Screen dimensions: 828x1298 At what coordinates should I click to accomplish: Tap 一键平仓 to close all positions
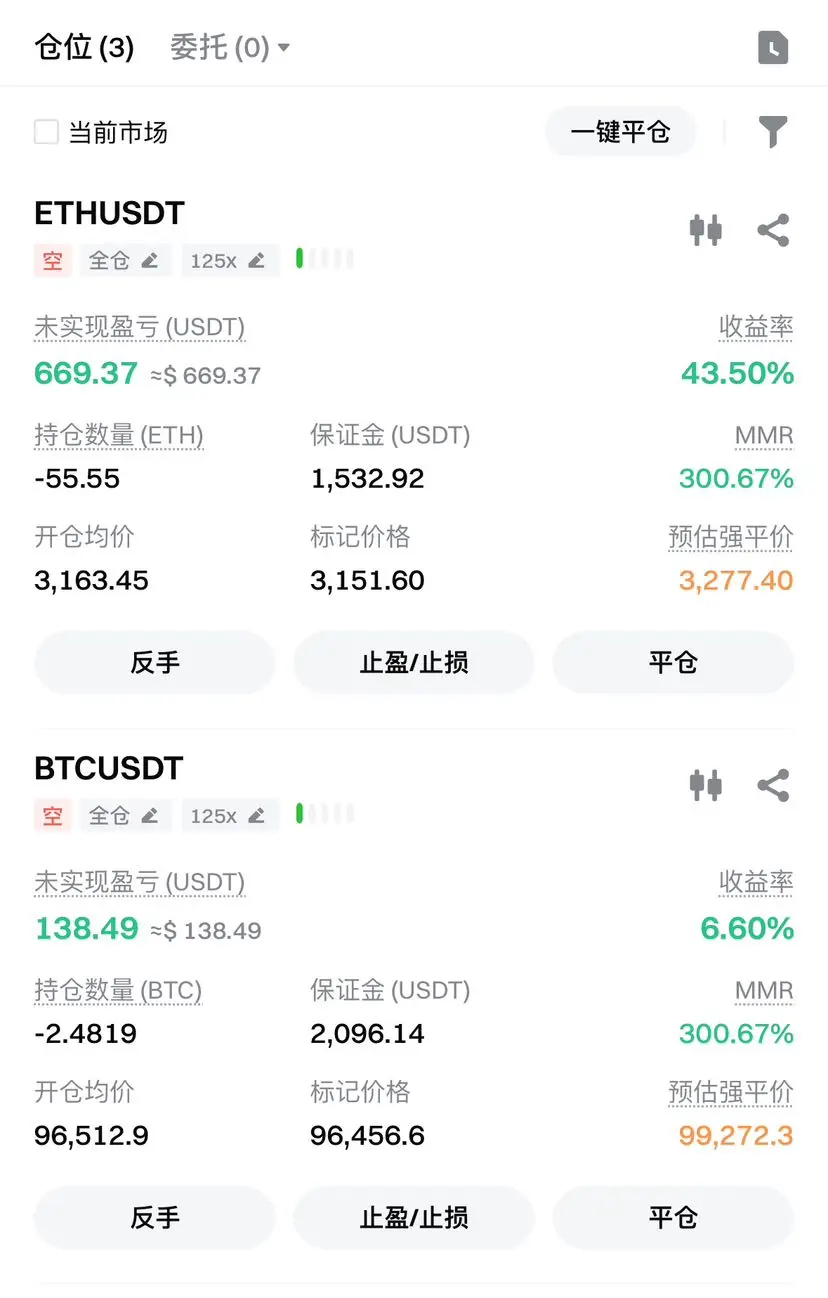(620, 132)
